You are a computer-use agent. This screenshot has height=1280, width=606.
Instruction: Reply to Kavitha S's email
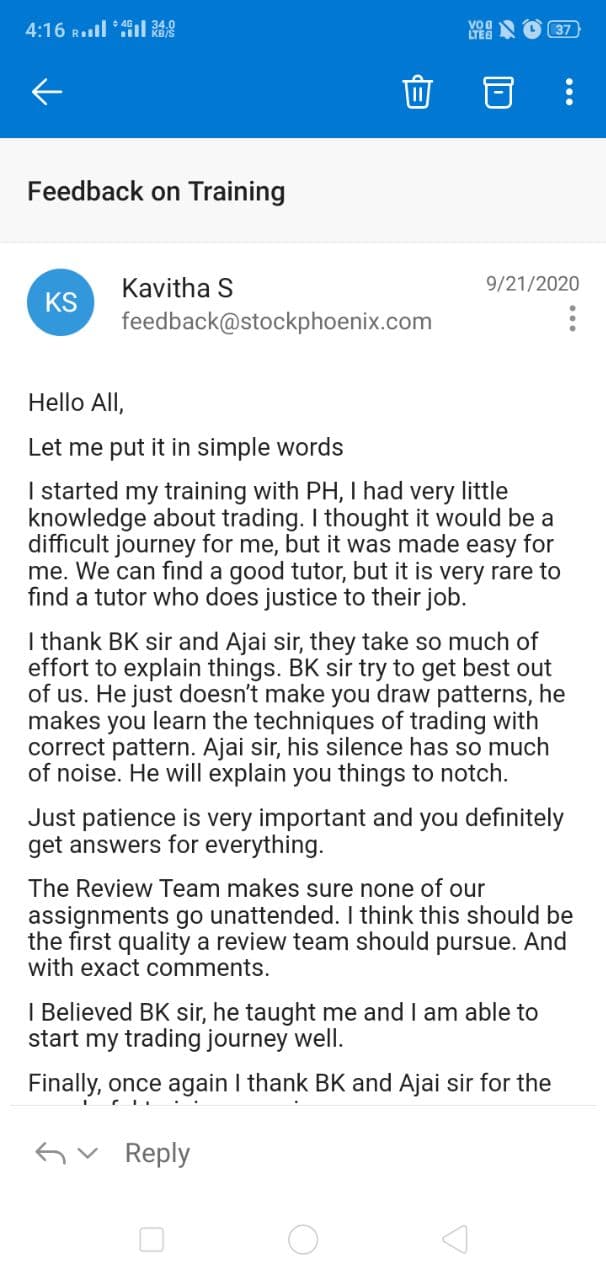pyautogui.click(x=157, y=1153)
